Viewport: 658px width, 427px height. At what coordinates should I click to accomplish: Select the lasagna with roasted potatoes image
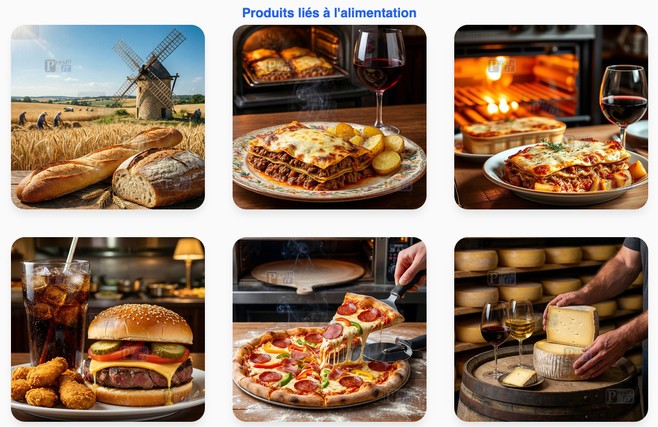(329, 117)
